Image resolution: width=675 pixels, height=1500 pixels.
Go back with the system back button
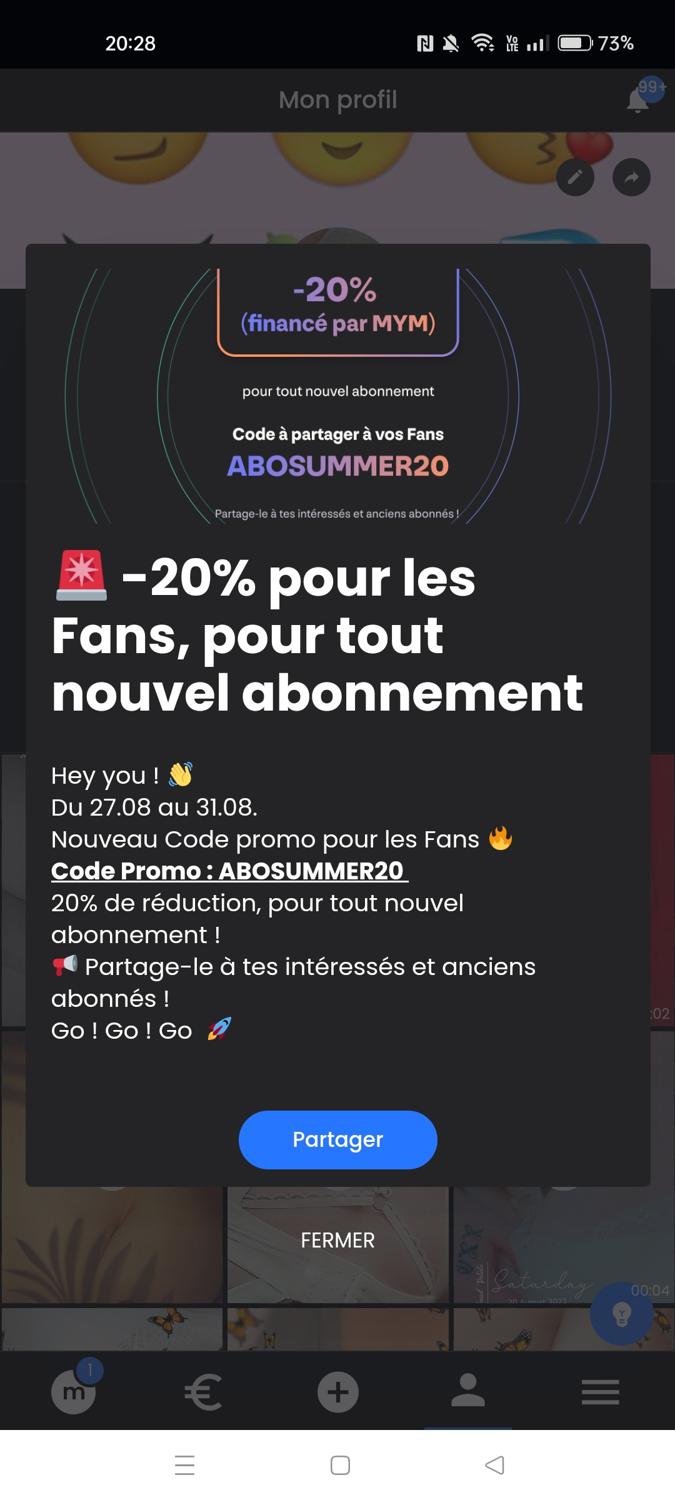pos(494,1465)
